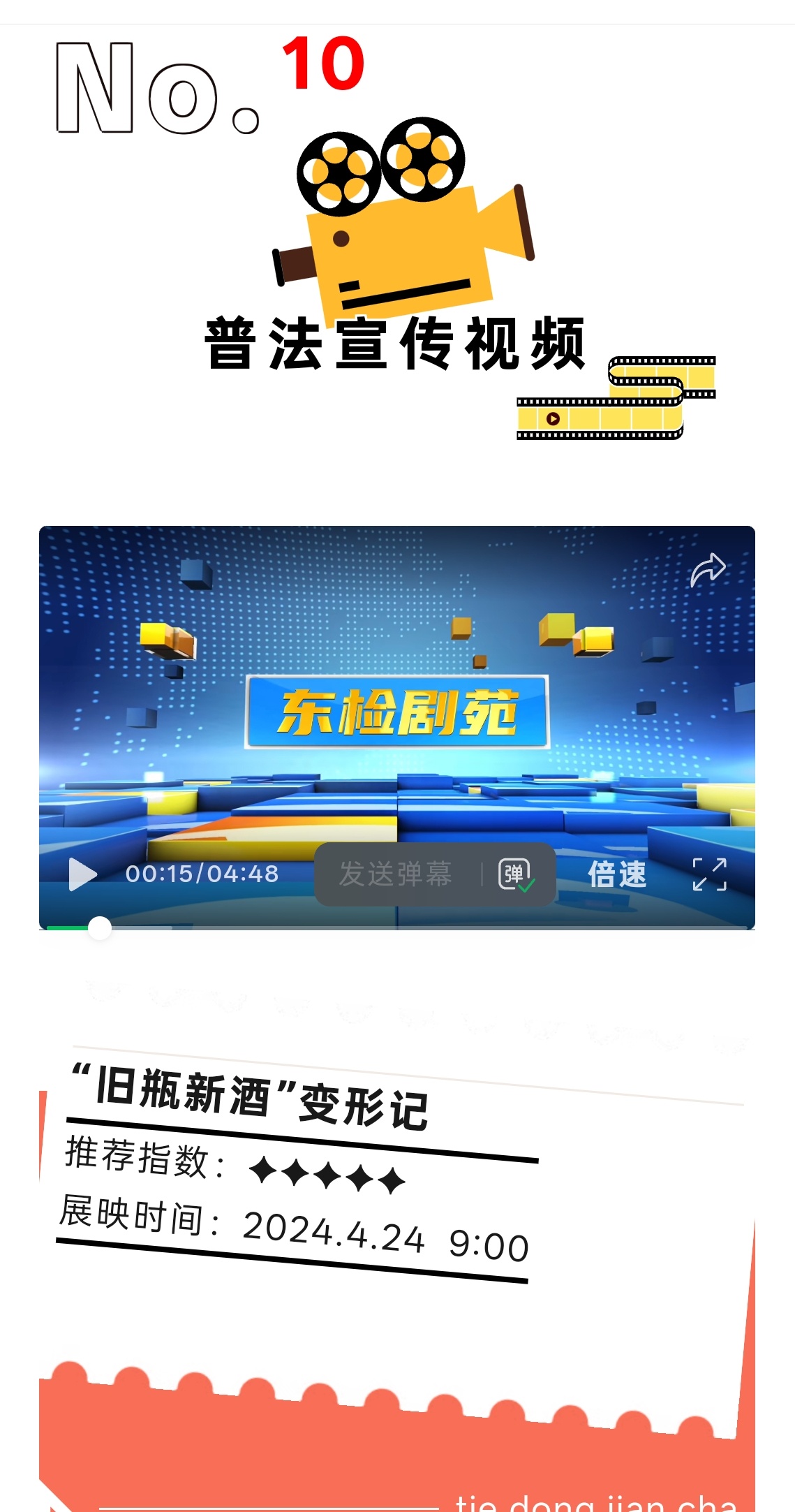Tap the 发送弹幕 input box
Viewport: 795px width, 1512px height.
click(396, 874)
